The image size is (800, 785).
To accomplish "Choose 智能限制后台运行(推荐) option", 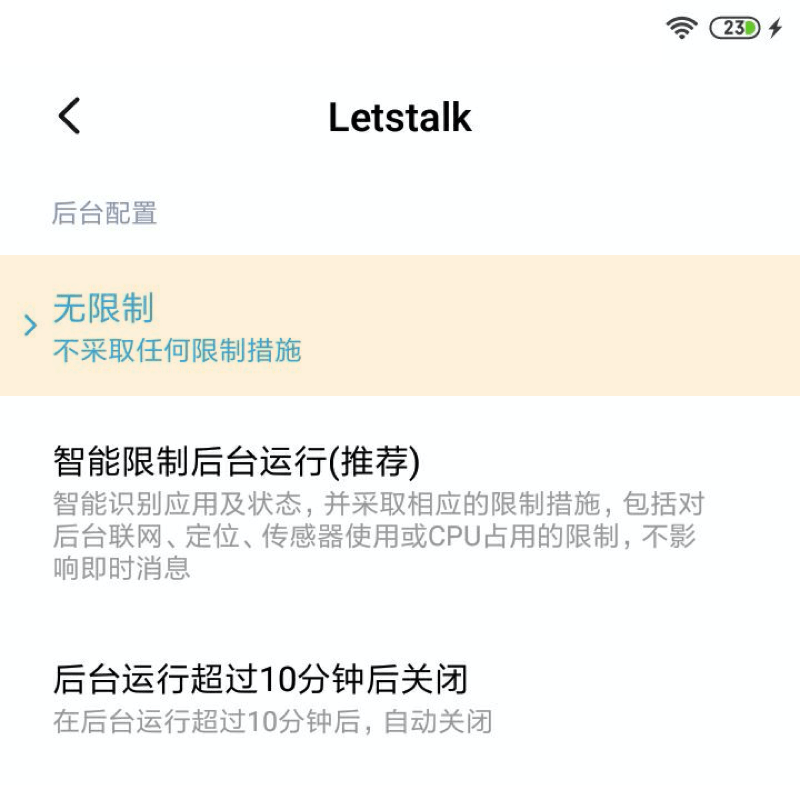I will point(400,512).
